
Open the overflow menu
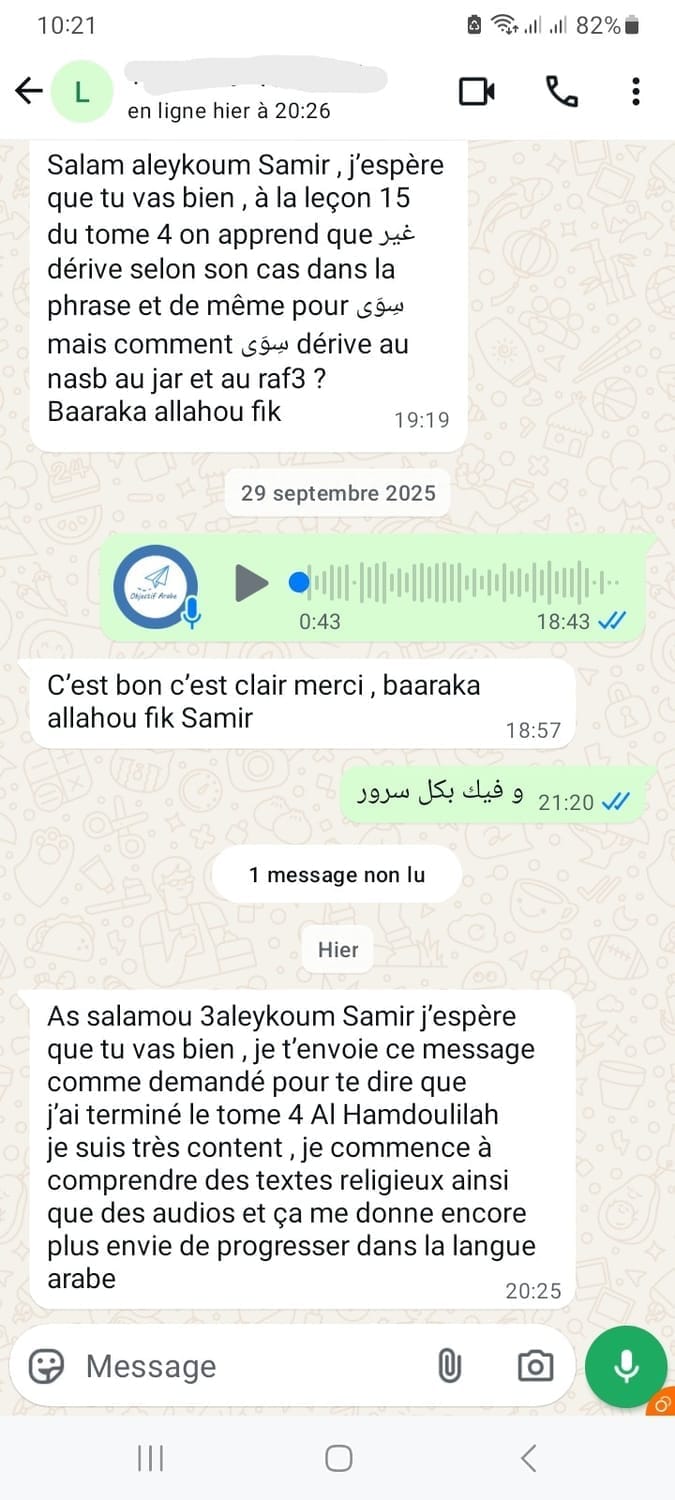pos(636,91)
